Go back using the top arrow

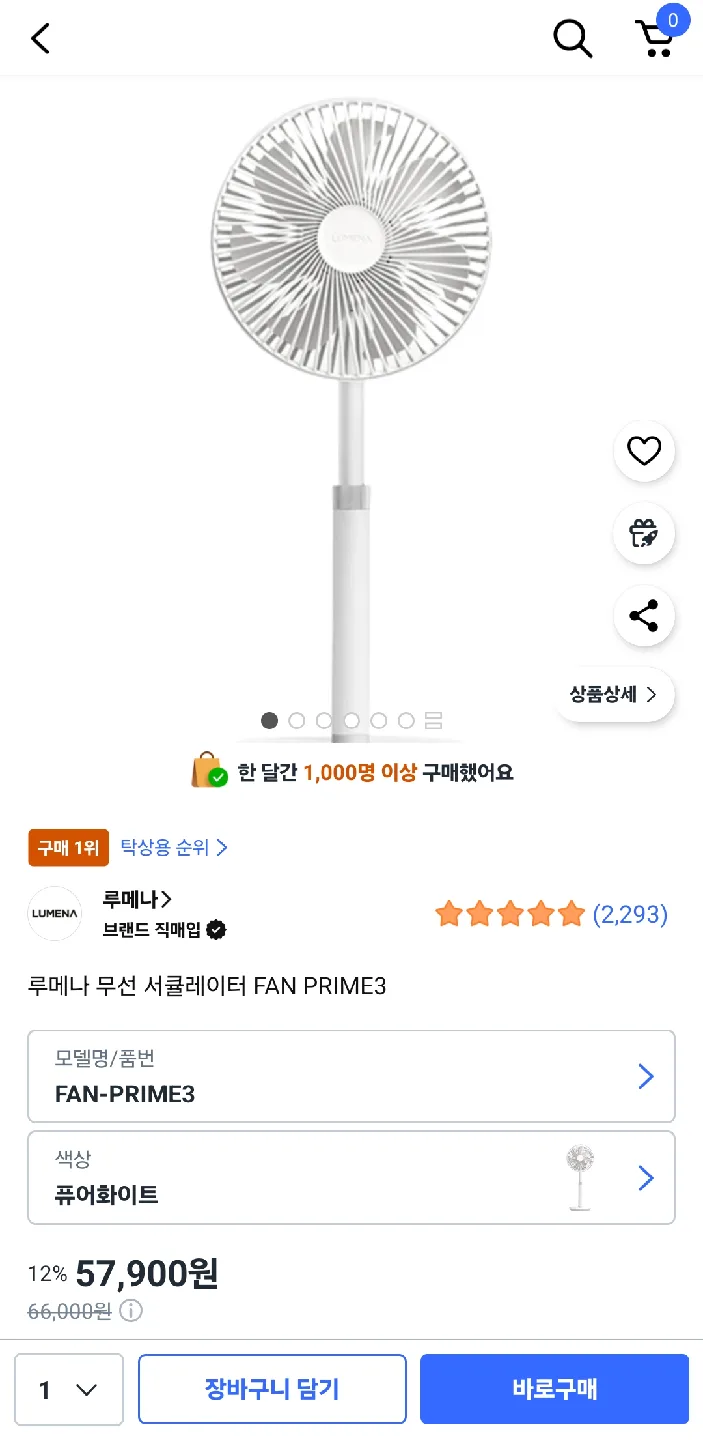(40, 39)
